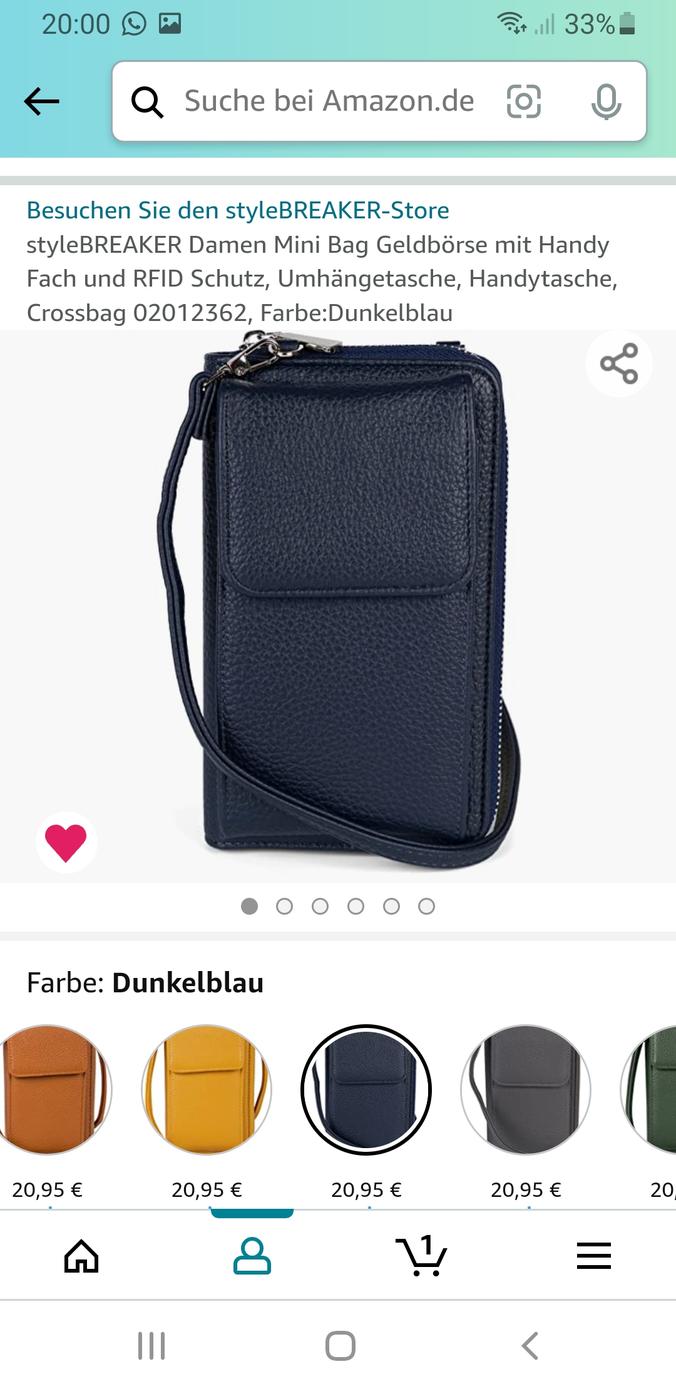
Task: Select the yellow color option
Action: coord(206,1089)
